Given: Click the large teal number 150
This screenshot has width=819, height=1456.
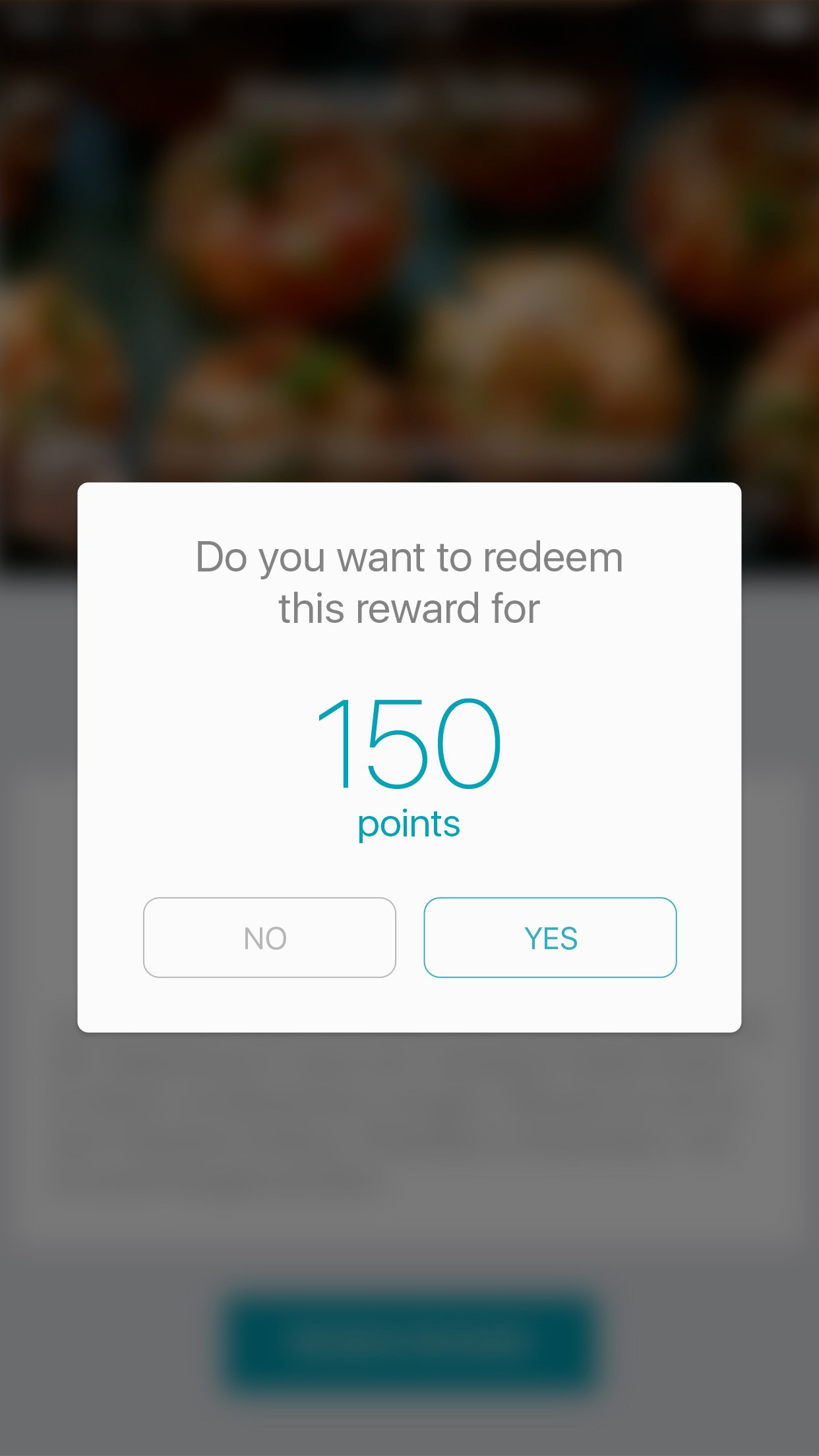Looking at the screenshot, I should coord(409,745).
